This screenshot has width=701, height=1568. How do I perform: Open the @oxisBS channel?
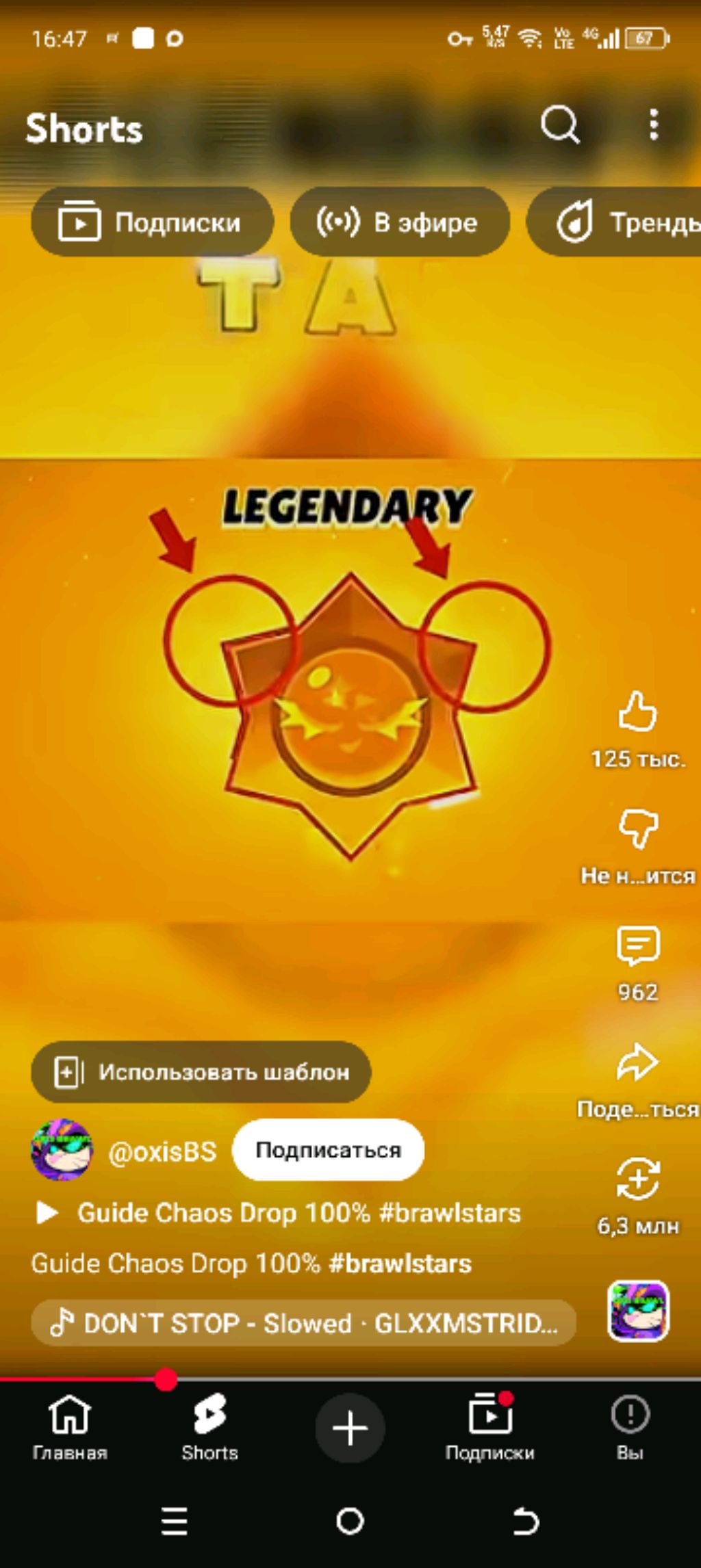[162, 1152]
